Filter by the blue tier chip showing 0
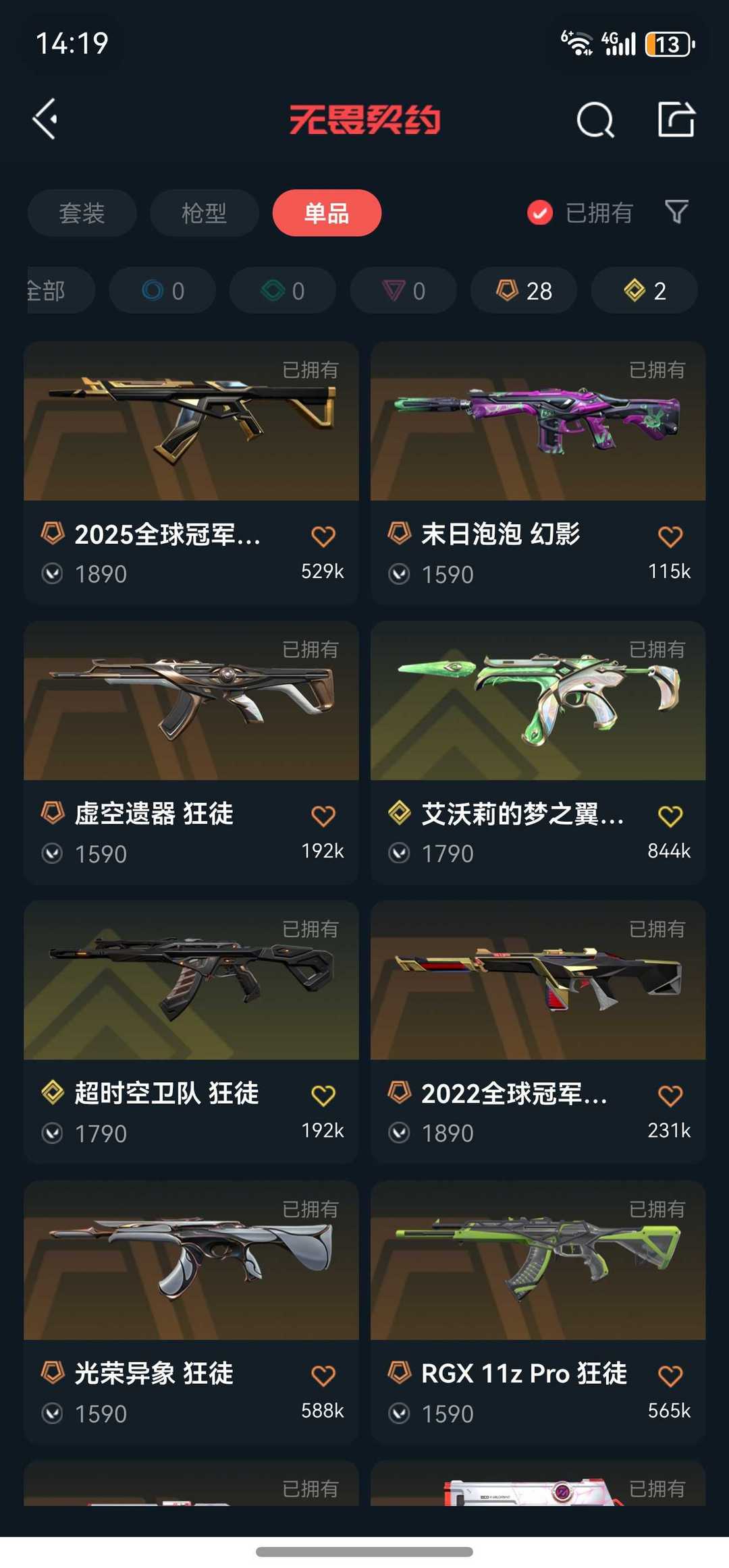Screen dimensions: 729x1568 click(163, 291)
